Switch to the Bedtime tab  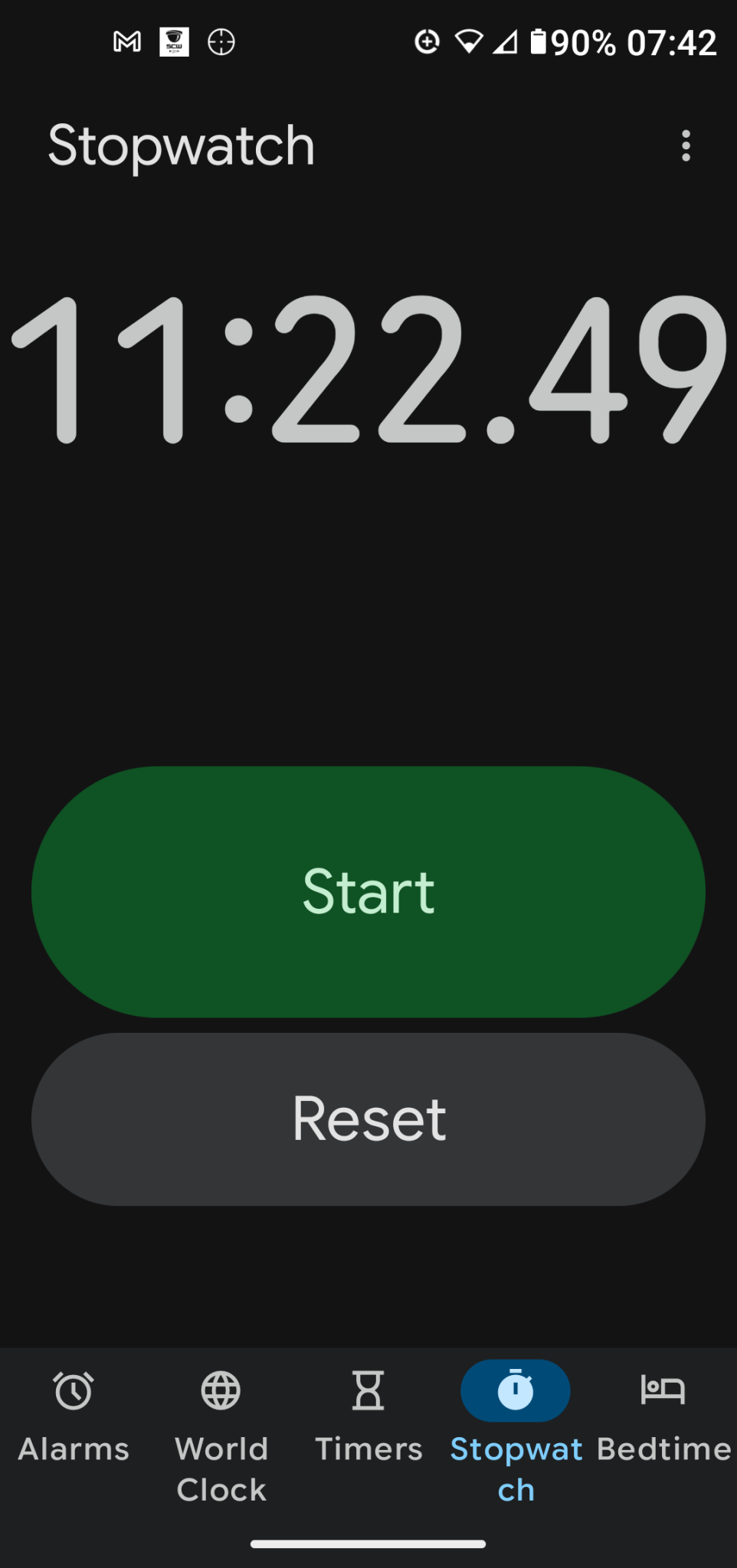click(663, 1416)
